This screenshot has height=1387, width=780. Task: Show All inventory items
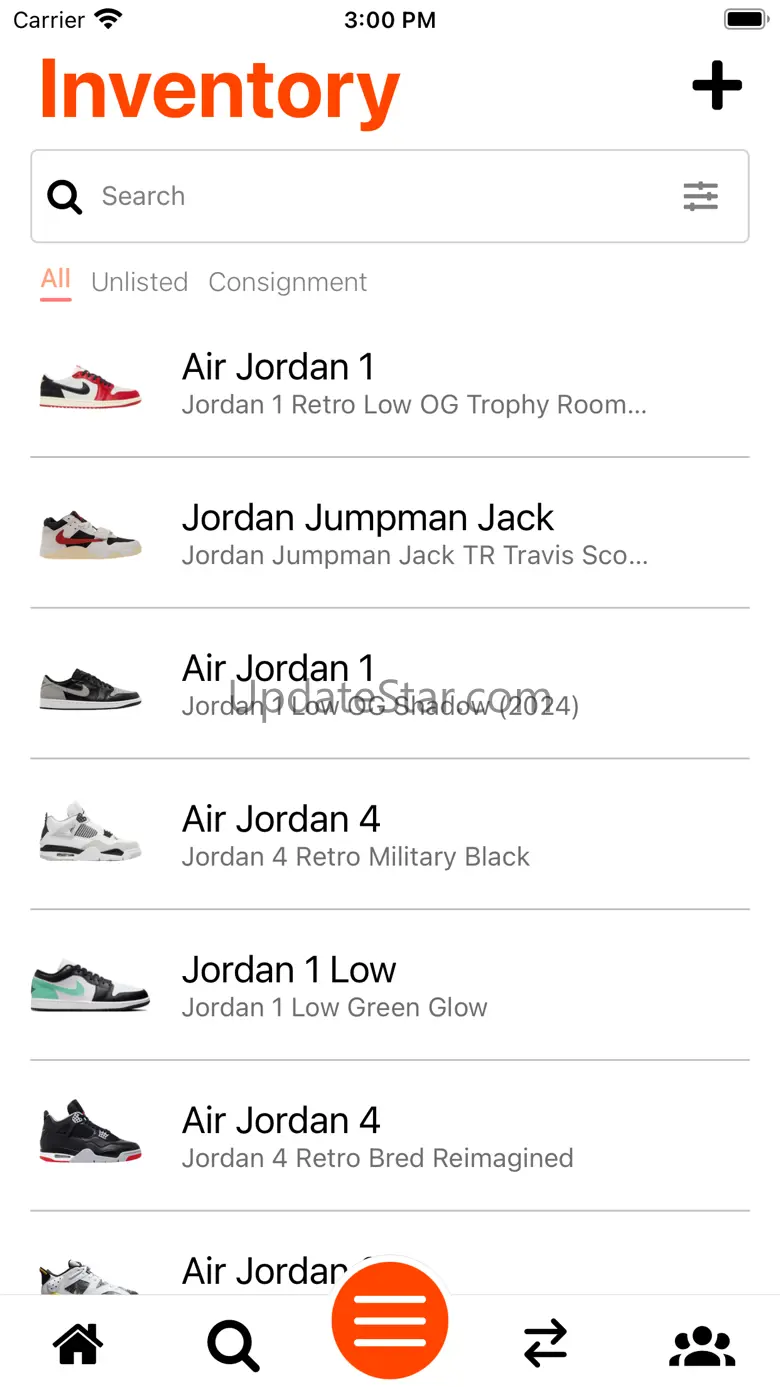coord(56,280)
